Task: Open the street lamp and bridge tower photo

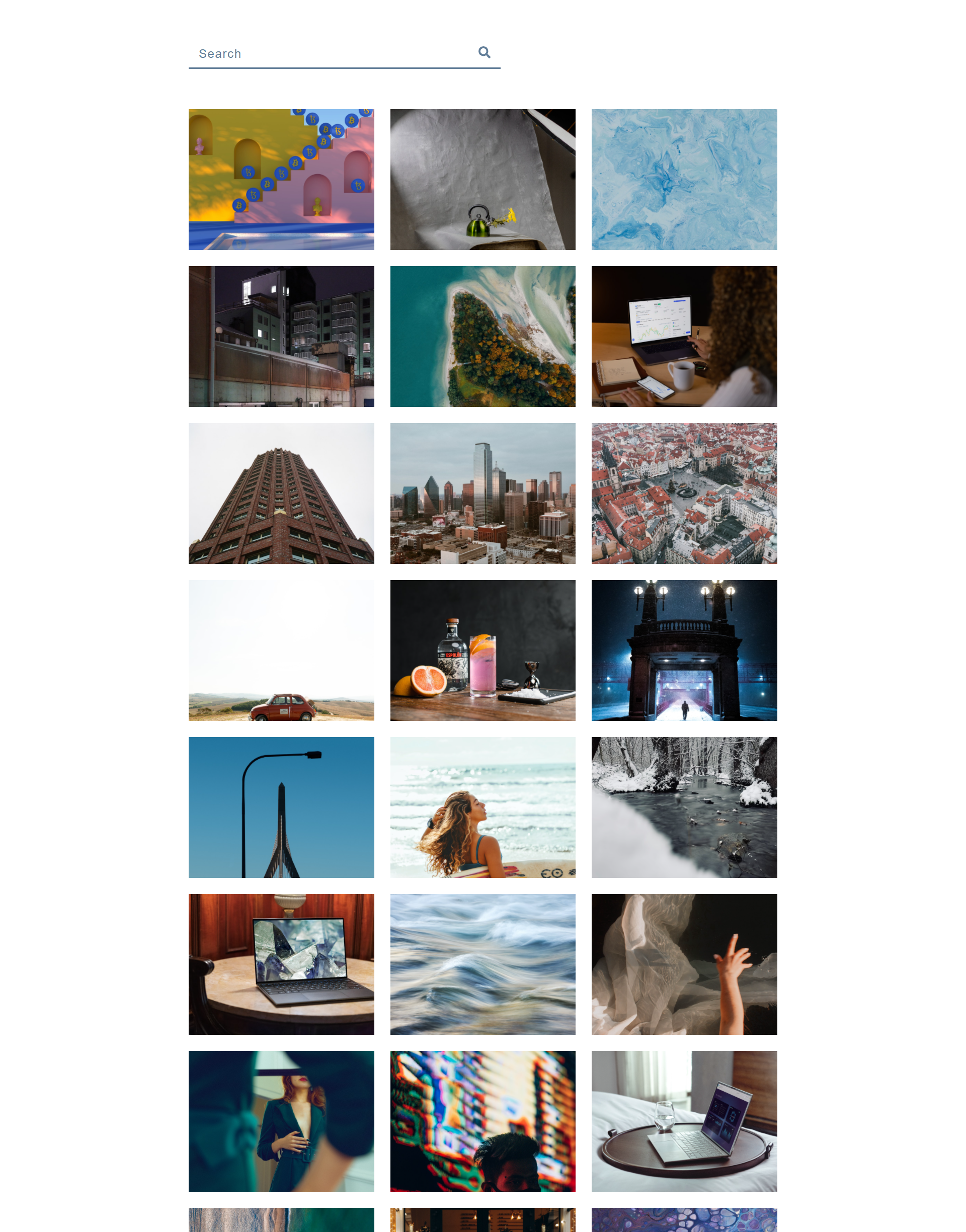Action: (281, 807)
